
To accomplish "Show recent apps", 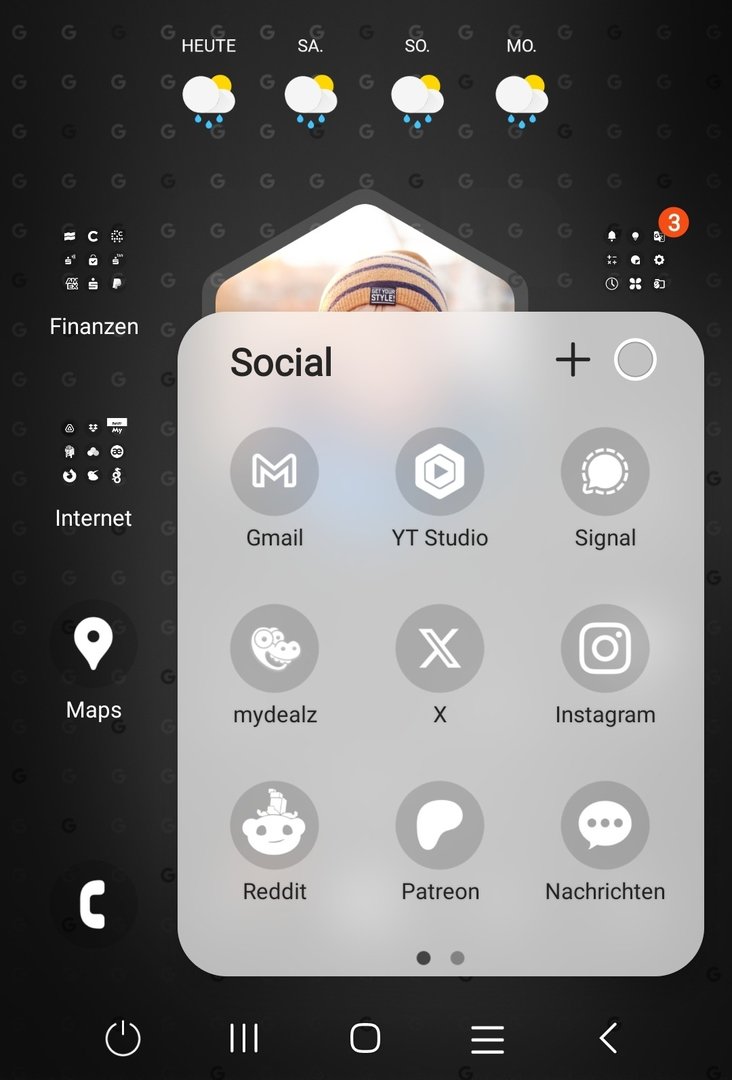I will click(244, 1038).
